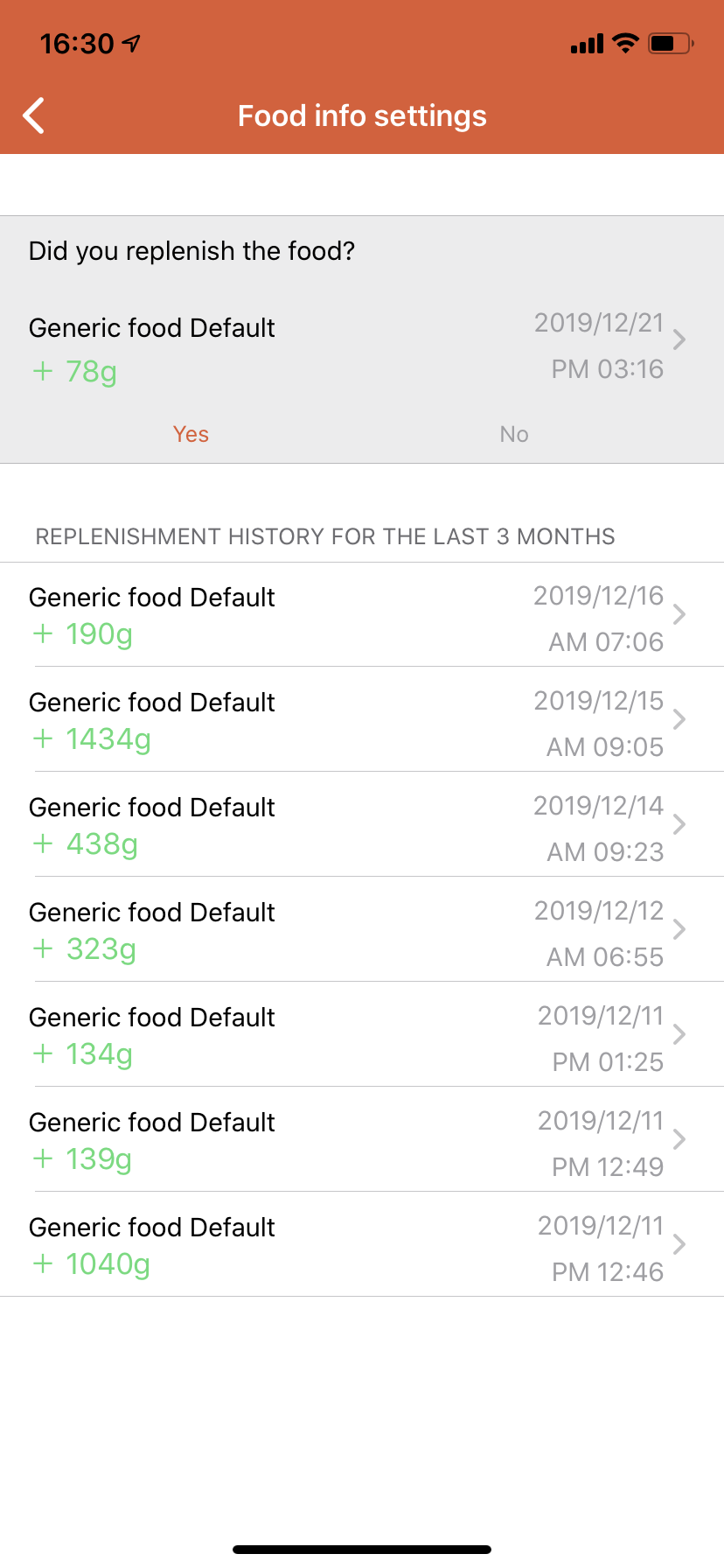Screen dimensions: 724x1568
Task: Open the 1040g entry at PM 12:46
Action: [x=362, y=1244]
